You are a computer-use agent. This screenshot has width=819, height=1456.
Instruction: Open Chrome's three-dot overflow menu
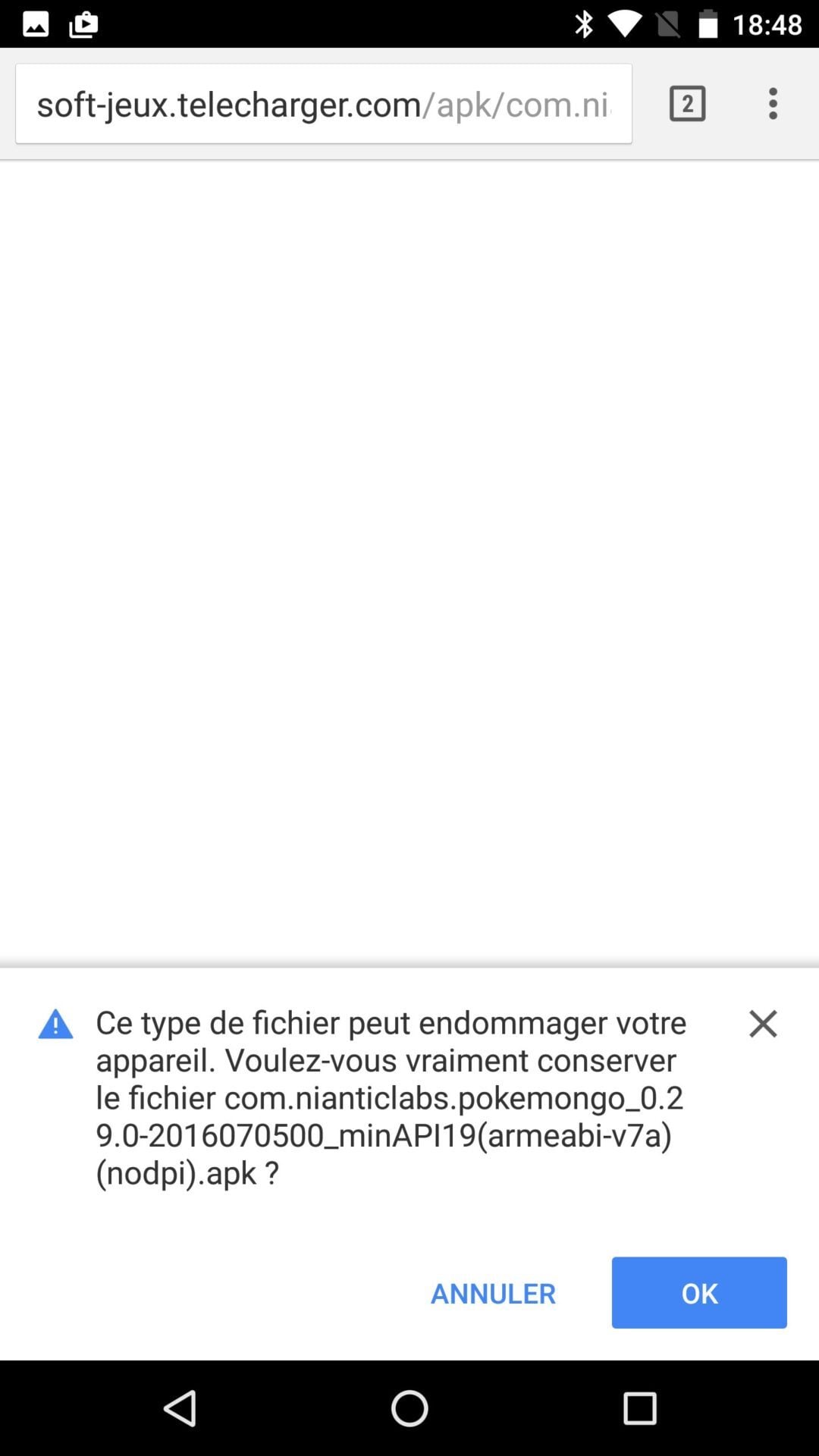(773, 104)
